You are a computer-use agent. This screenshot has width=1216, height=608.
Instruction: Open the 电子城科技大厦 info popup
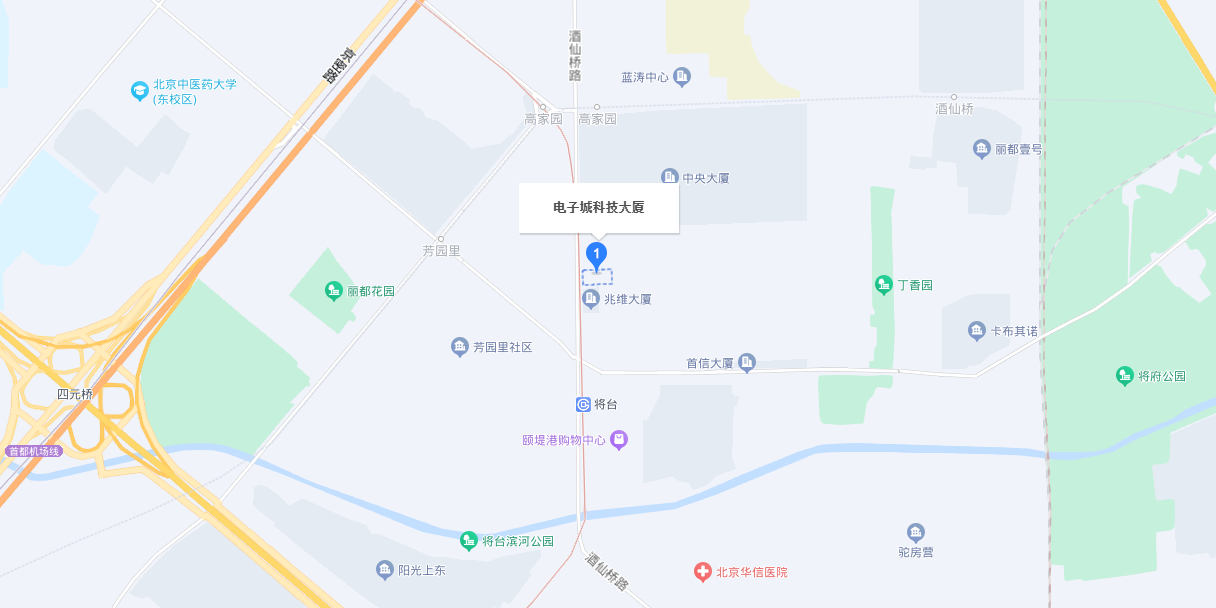click(x=598, y=208)
